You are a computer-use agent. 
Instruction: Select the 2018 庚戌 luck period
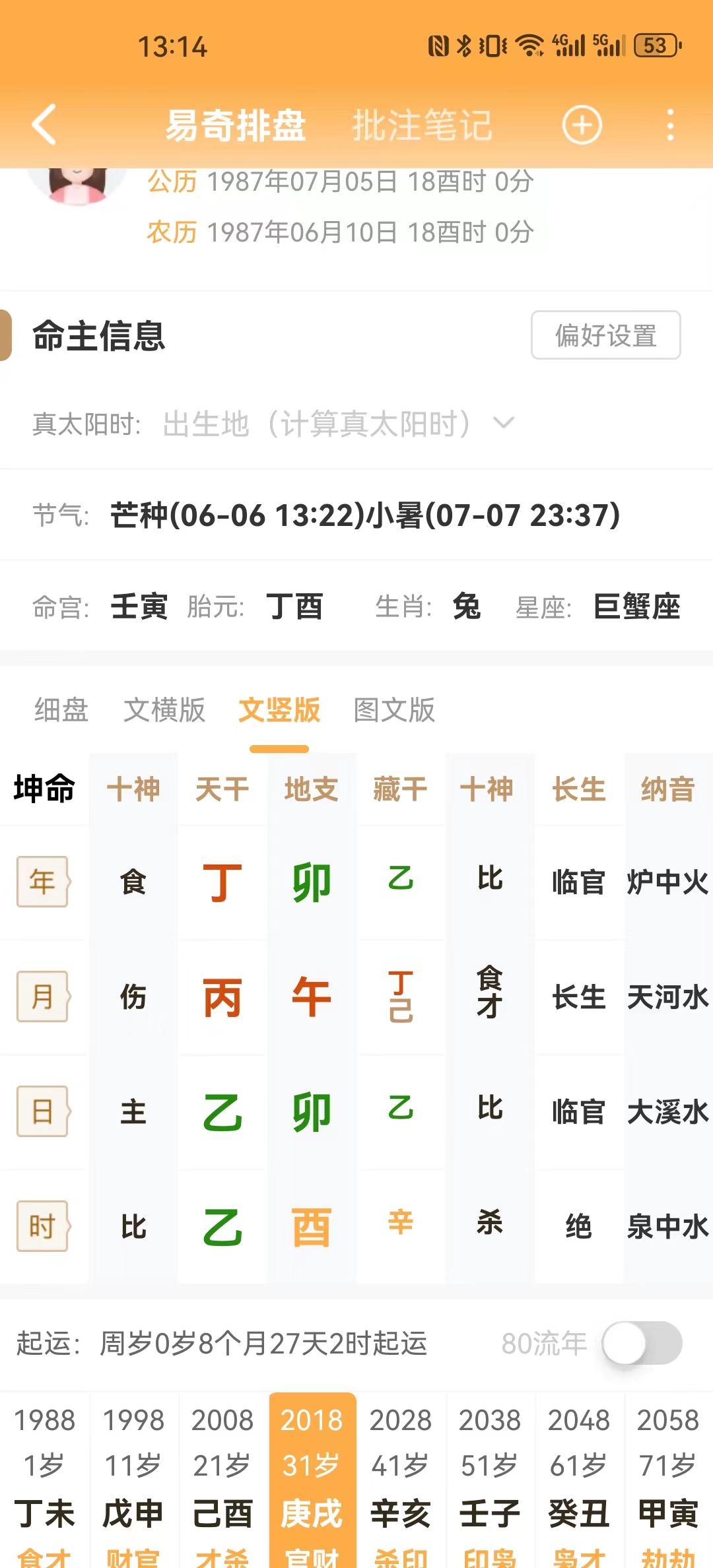312,1478
